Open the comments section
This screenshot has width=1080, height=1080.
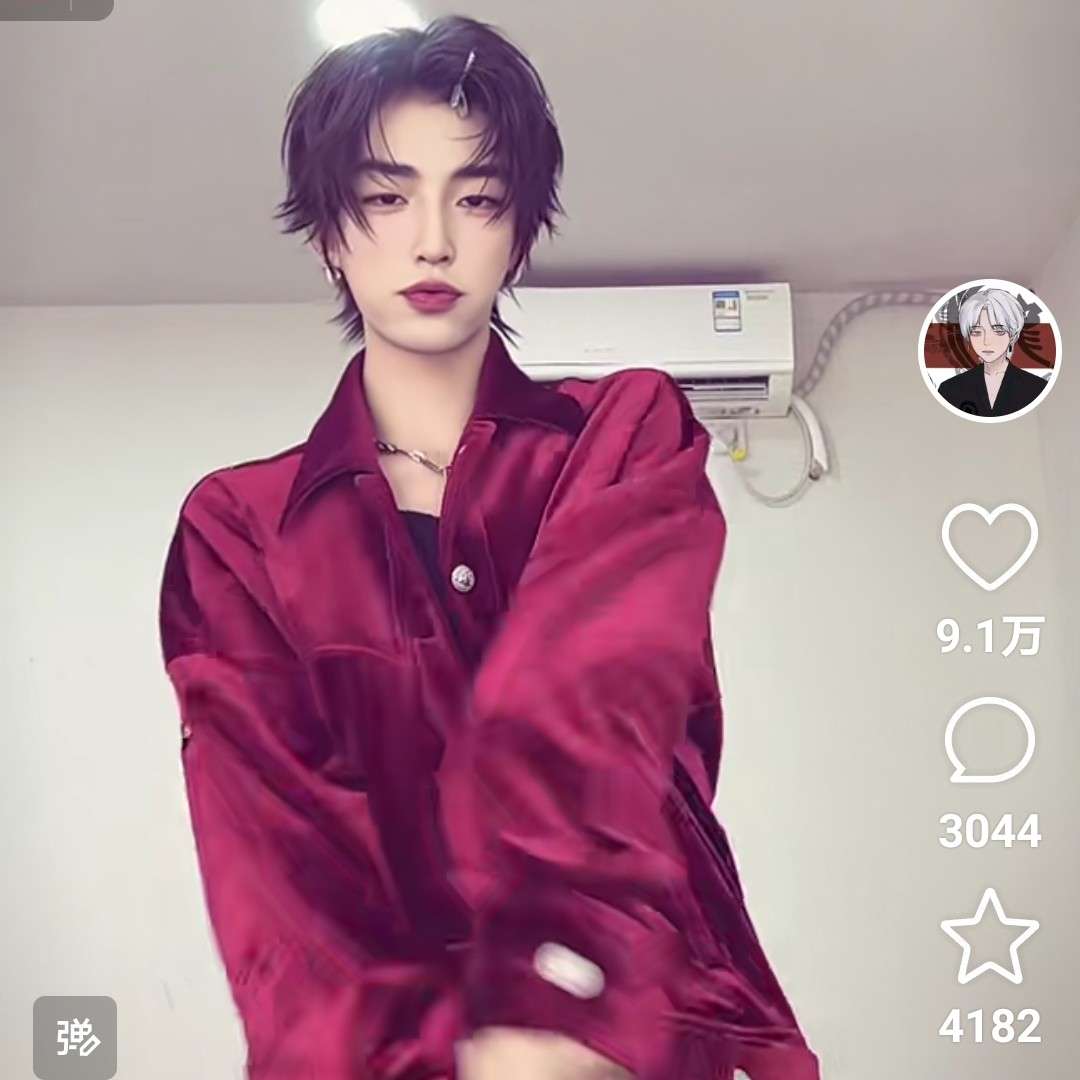pos(989,740)
